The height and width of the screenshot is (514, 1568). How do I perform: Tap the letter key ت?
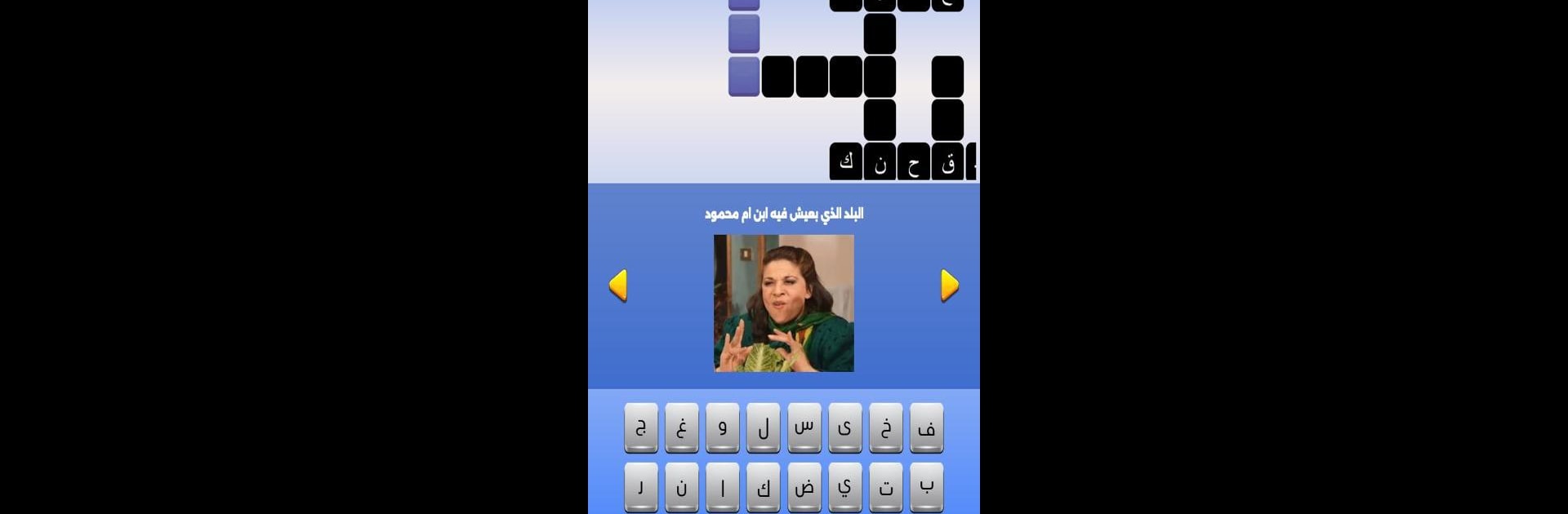click(x=886, y=487)
